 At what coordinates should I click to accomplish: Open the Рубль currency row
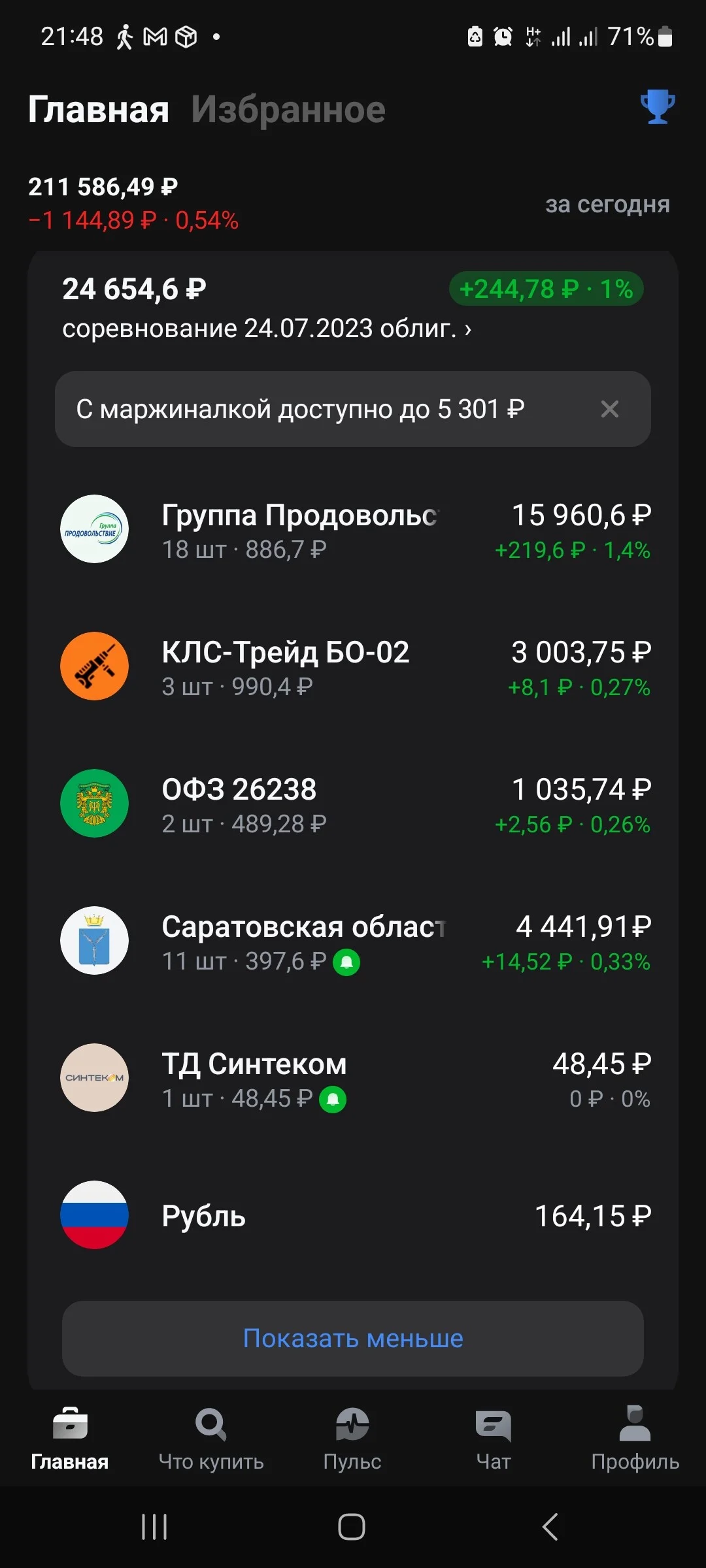point(353,1216)
